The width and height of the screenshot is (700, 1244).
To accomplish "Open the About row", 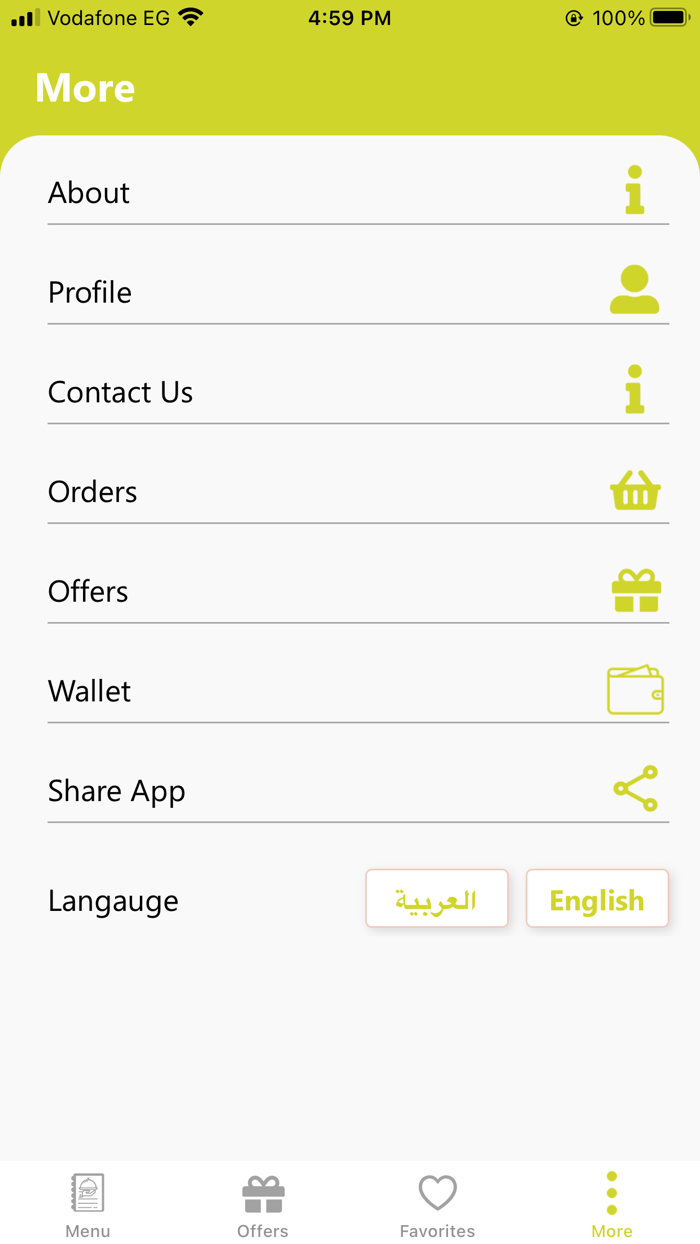I will pos(357,192).
